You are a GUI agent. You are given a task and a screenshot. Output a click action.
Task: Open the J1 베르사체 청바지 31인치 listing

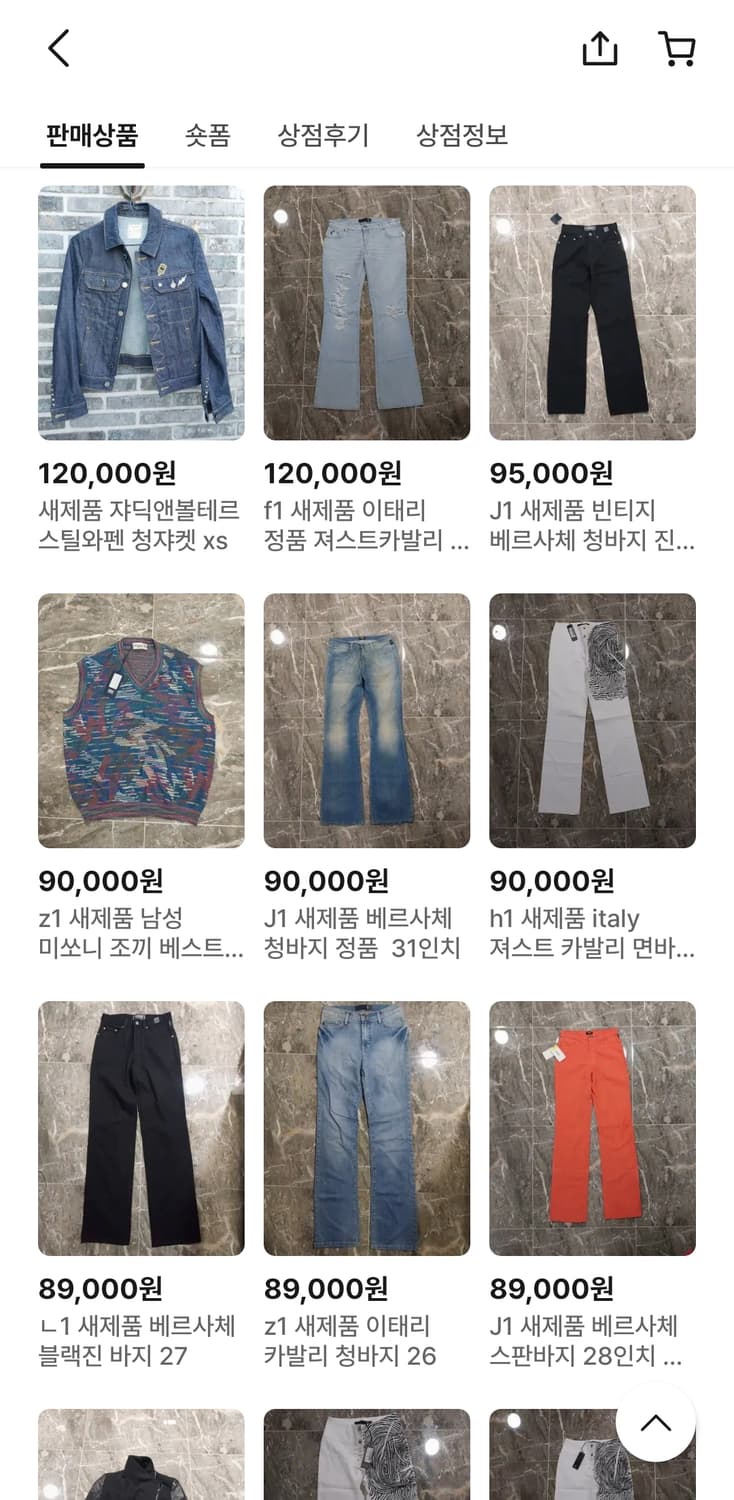(x=366, y=930)
